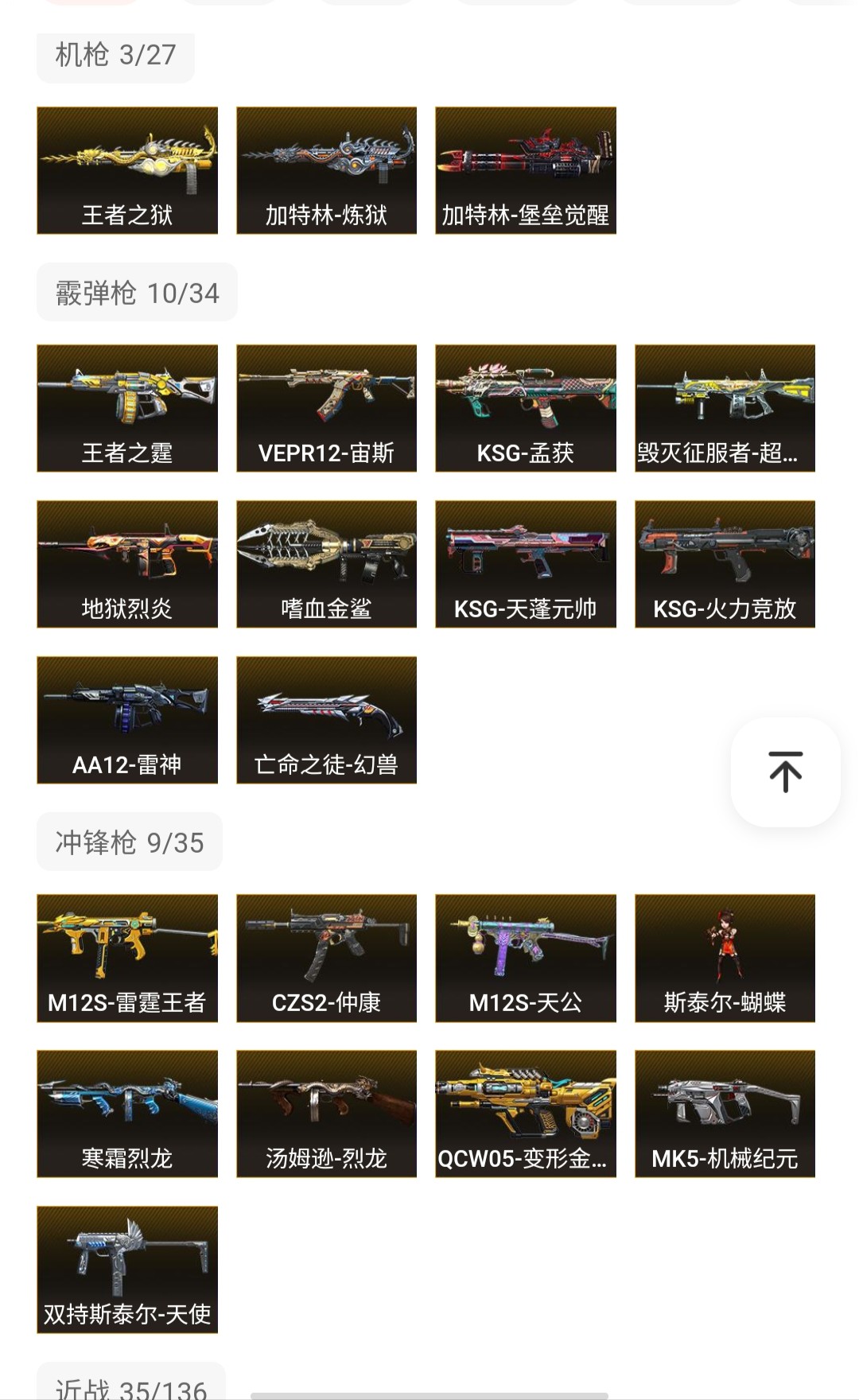Image resolution: width=859 pixels, height=1400 pixels.
Task: Open the 王者之霆 shotgun tile
Action: click(127, 408)
